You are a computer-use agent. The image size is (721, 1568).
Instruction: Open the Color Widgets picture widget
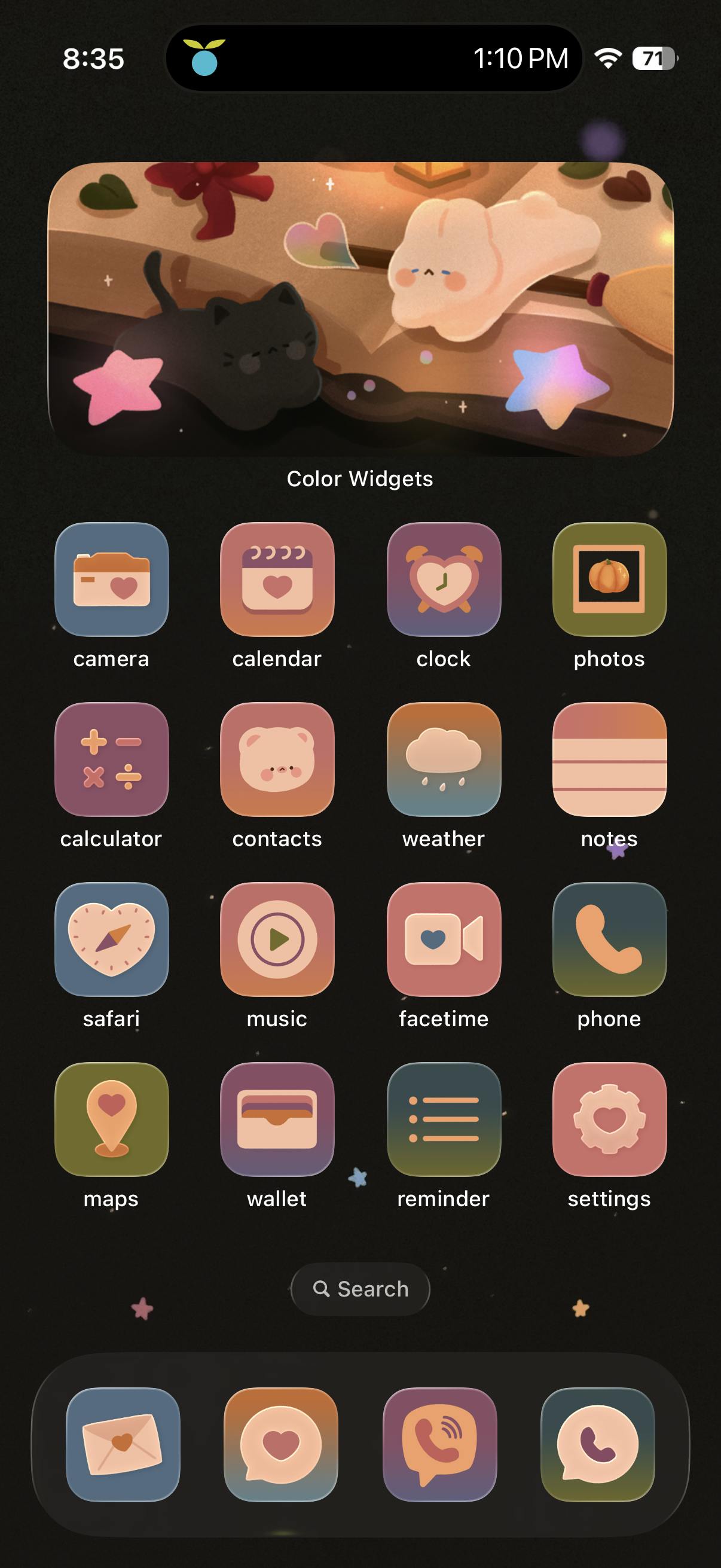(x=360, y=309)
